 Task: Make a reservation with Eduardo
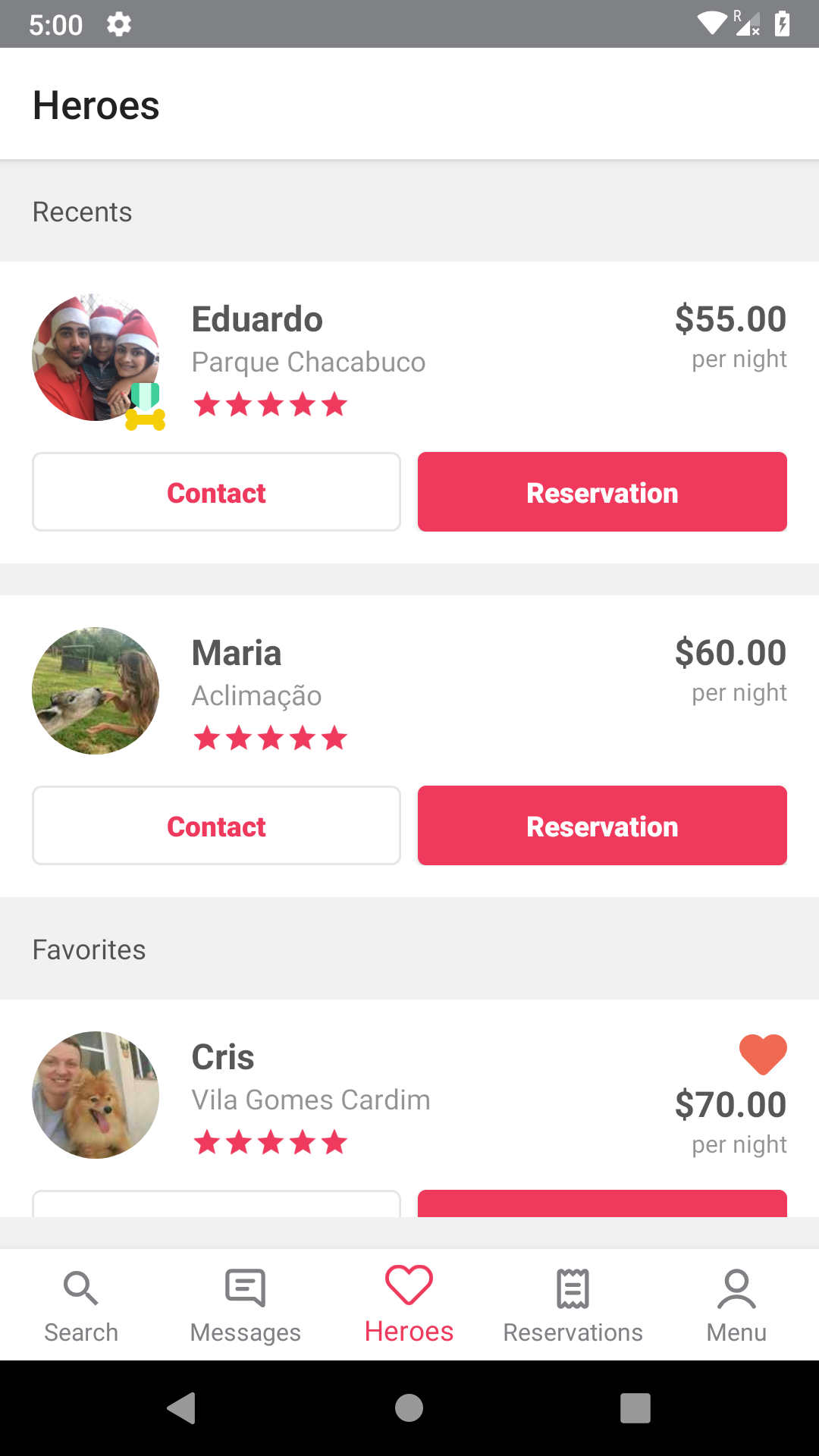[602, 492]
